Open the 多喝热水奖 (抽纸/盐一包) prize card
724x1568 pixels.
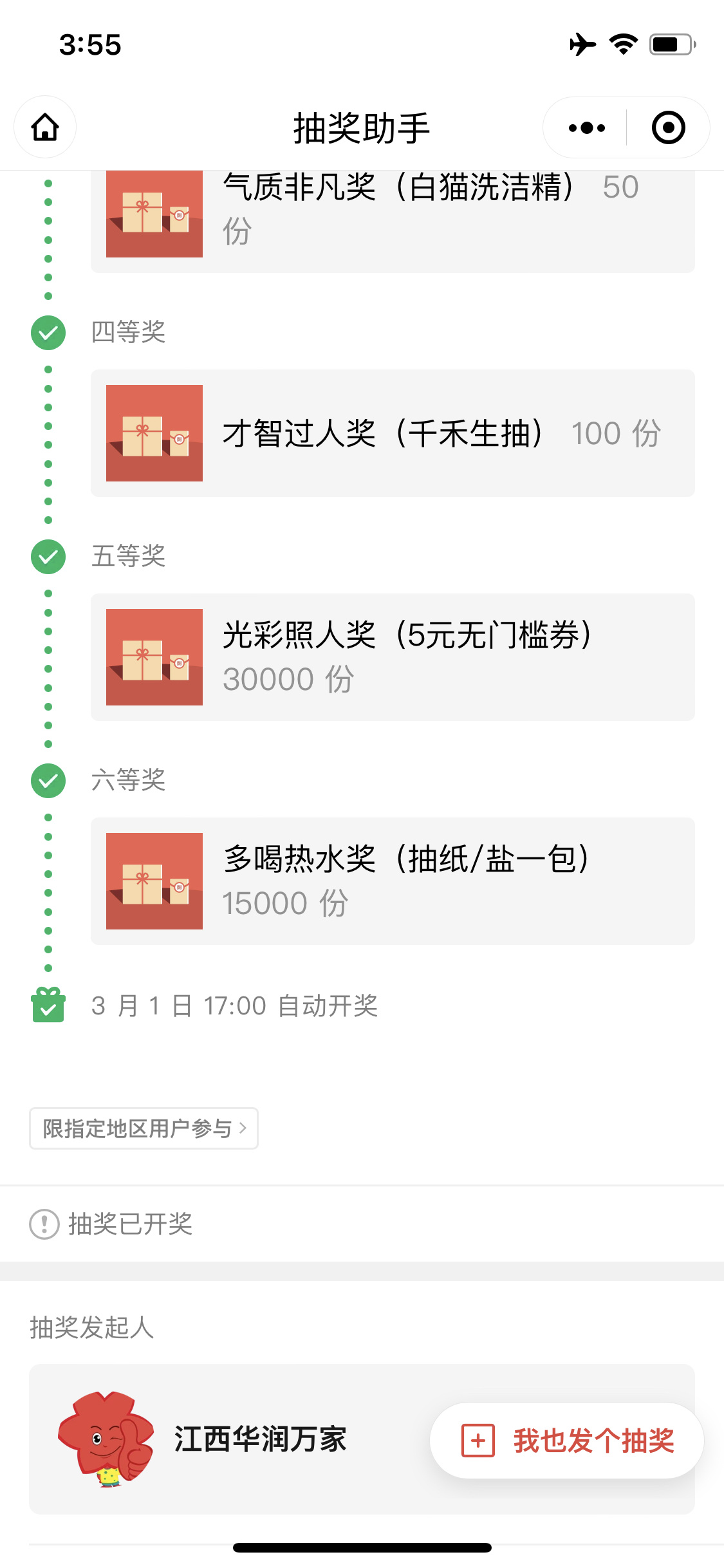point(393,881)
